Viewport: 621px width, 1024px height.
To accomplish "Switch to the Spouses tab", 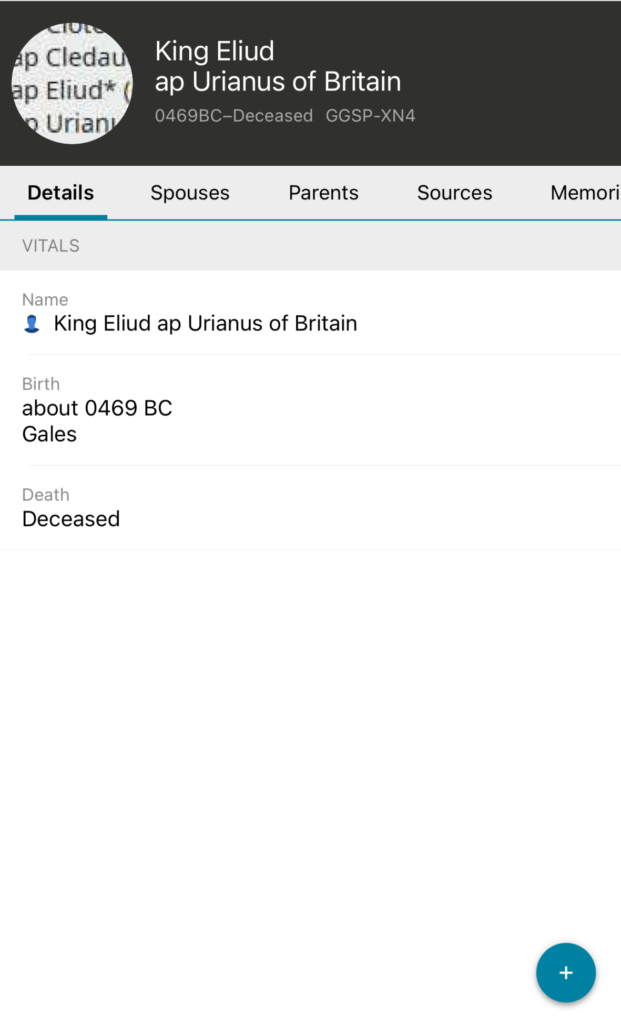I will click(x=190, y=193).
